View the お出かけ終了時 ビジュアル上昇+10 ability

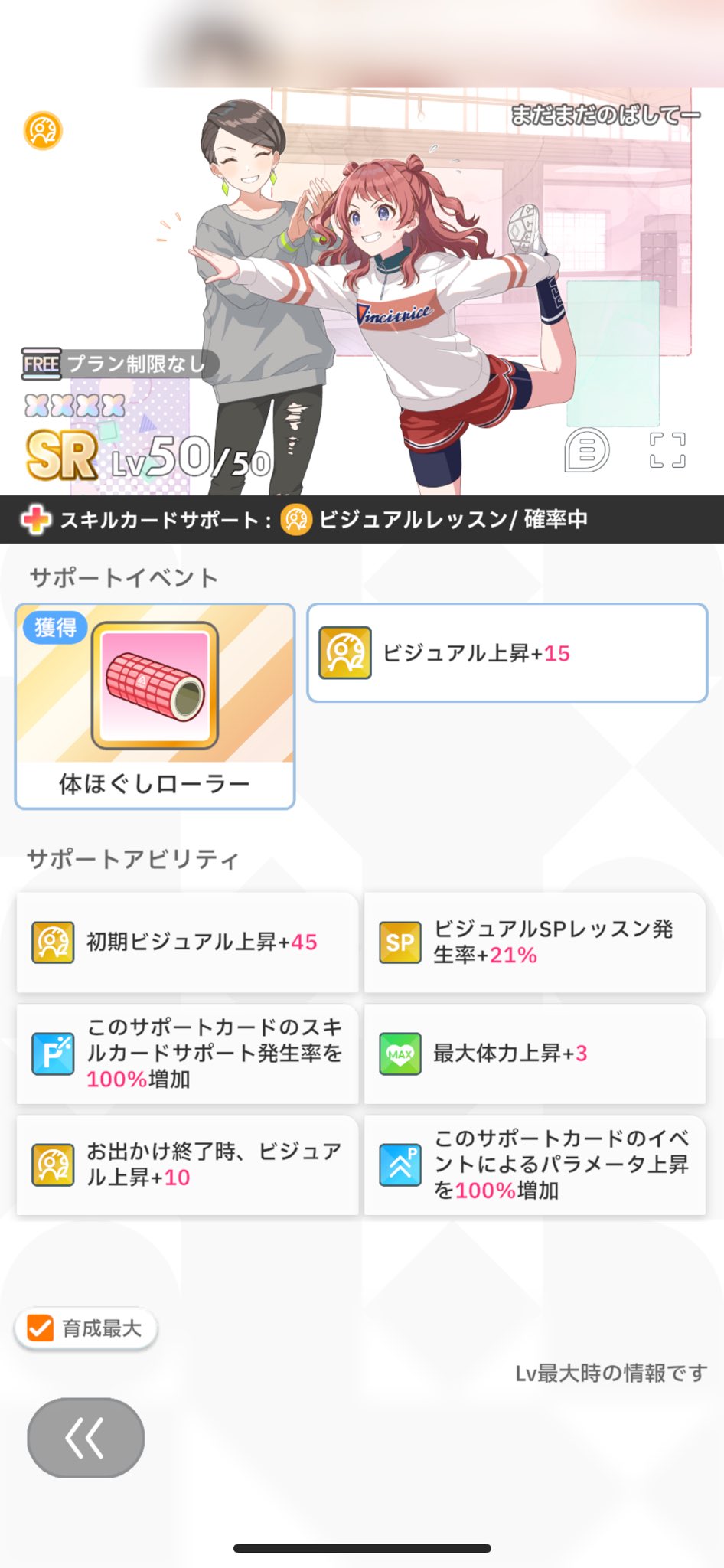point(188,1165)
